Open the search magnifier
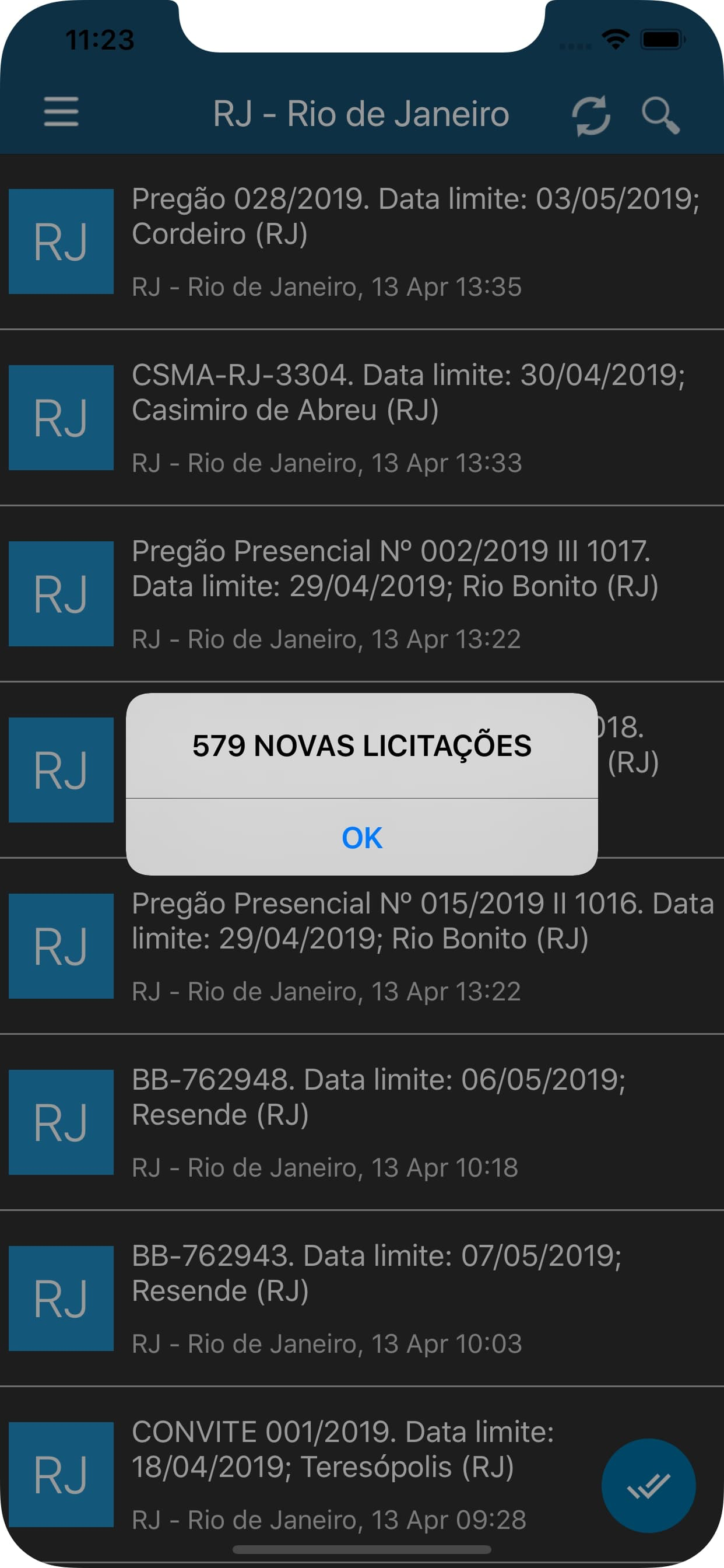This screenshot has width=724, height=1568. pos(660,114)
